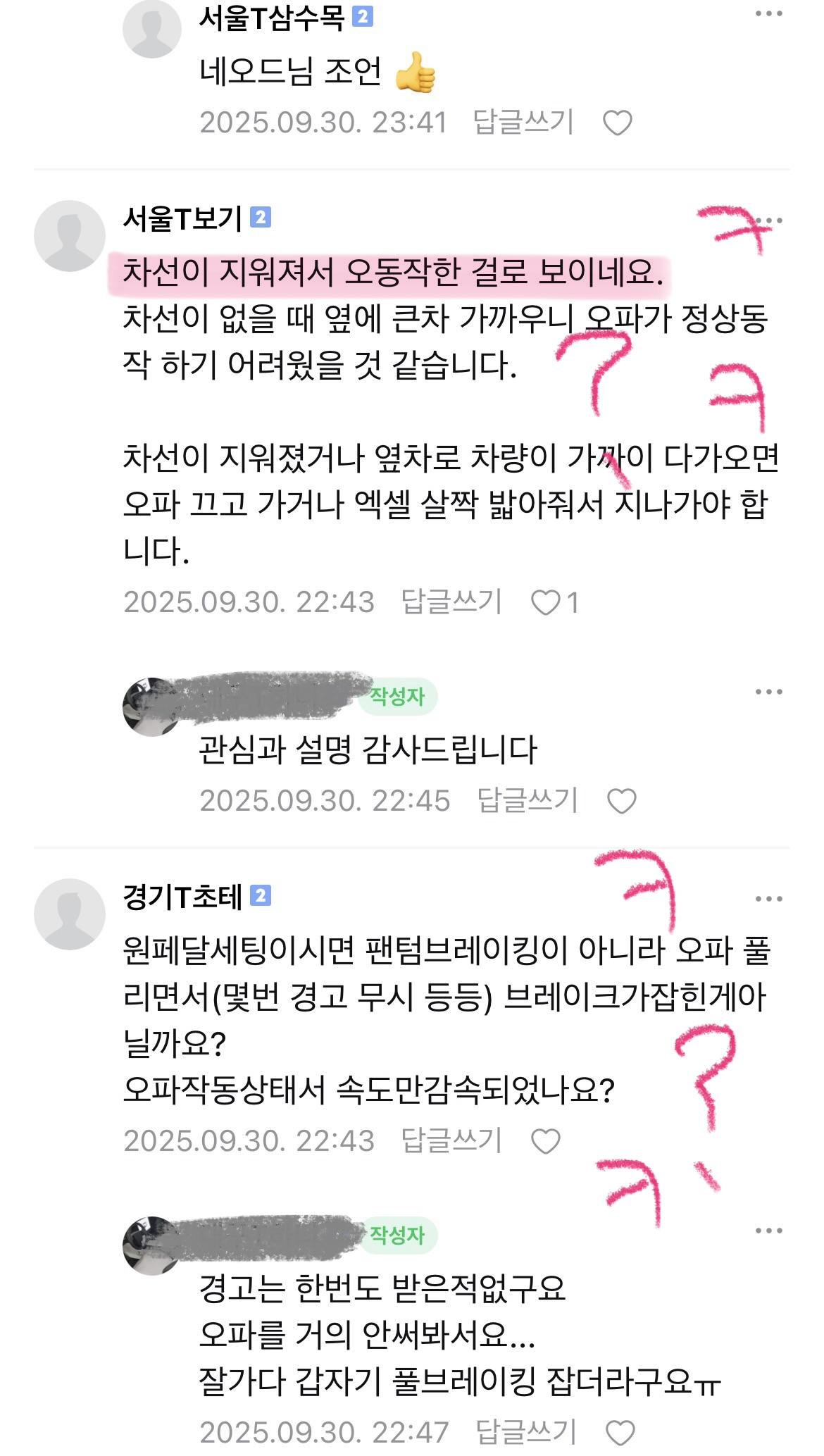
Task: Like the author's 22:47 reply
Action: click(x=620, y=1433)
